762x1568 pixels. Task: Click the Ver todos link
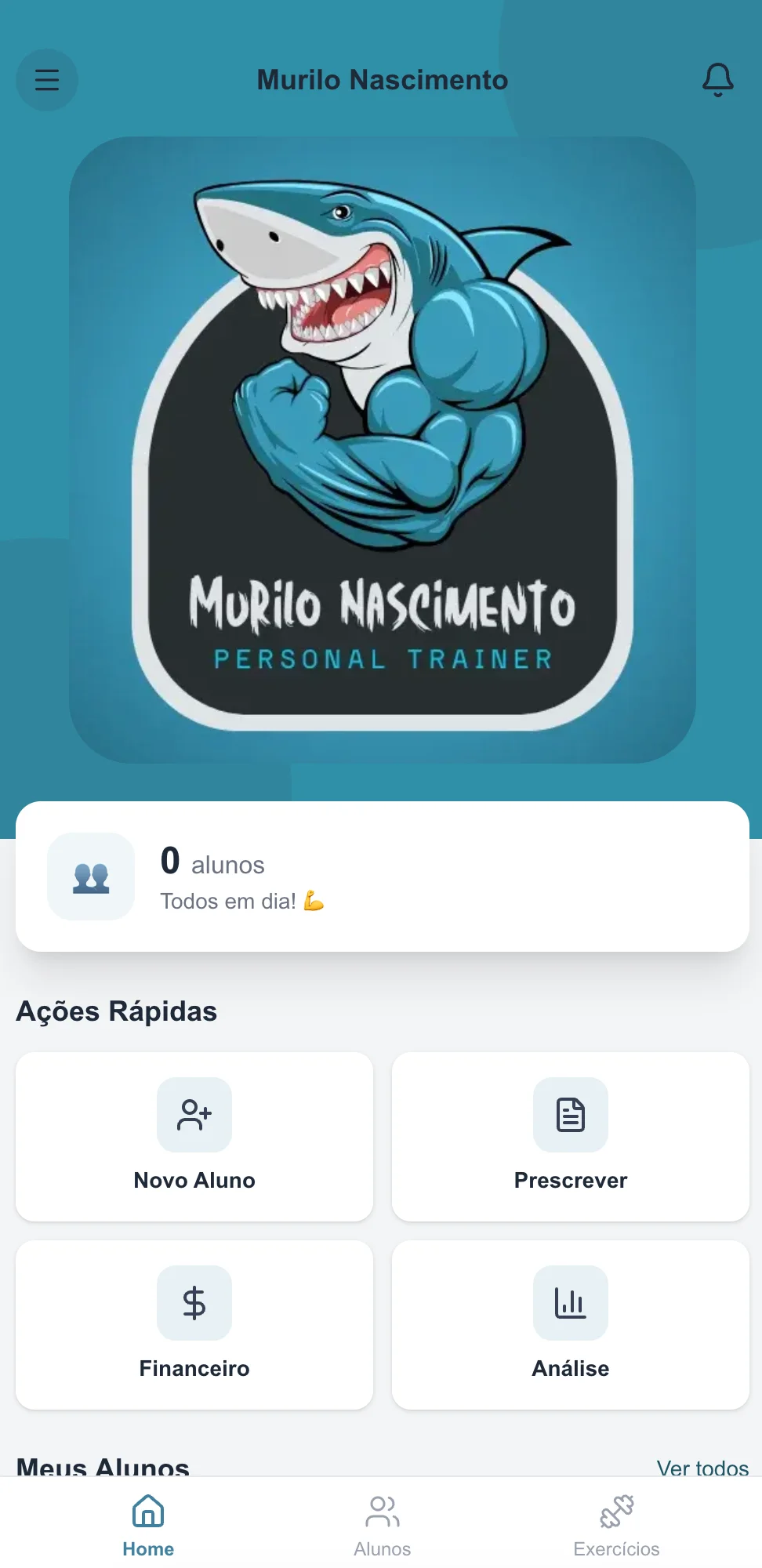coord(703,1468)
